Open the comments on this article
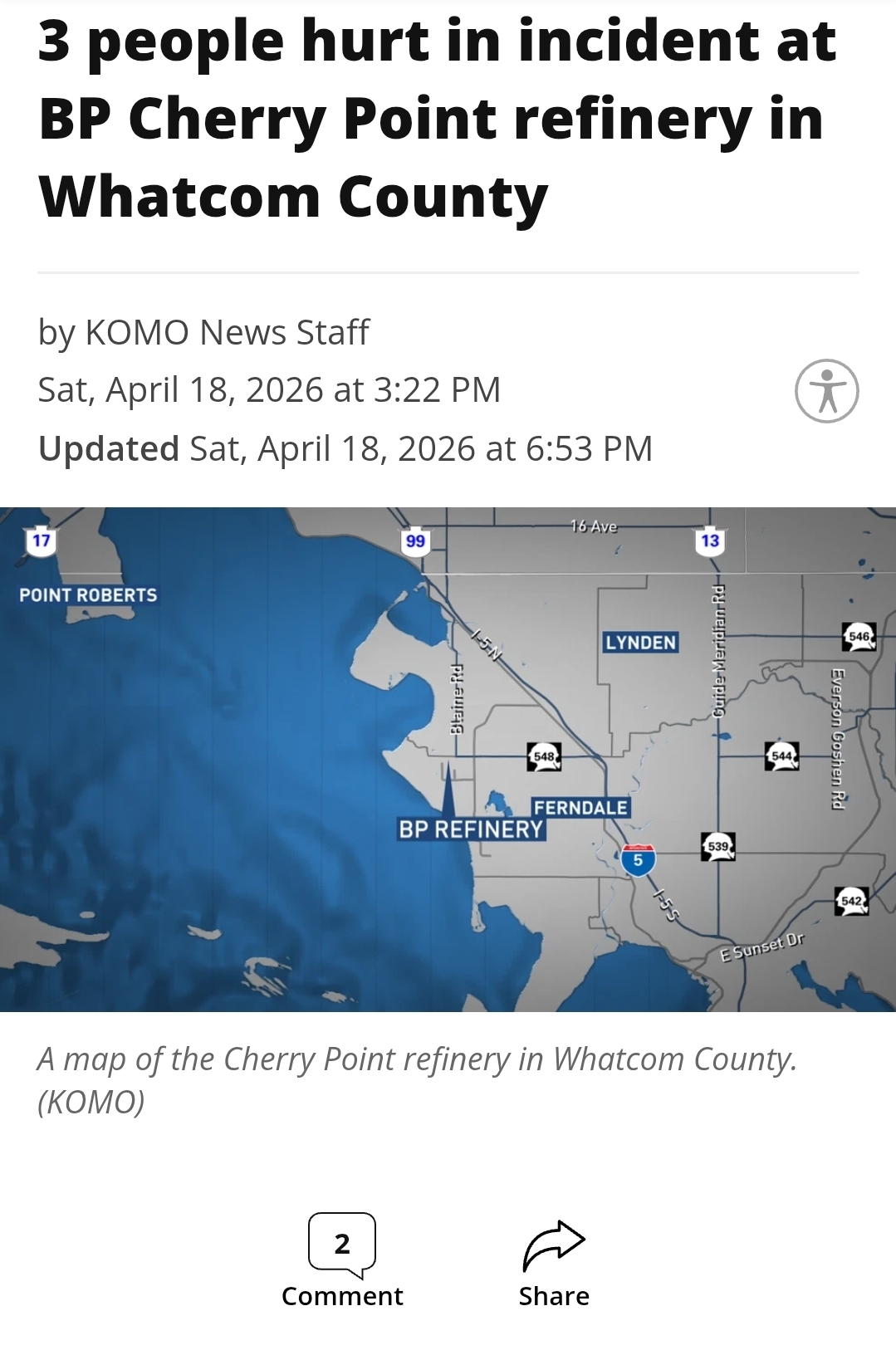 pyautogui.click(x=342, y=1259)
